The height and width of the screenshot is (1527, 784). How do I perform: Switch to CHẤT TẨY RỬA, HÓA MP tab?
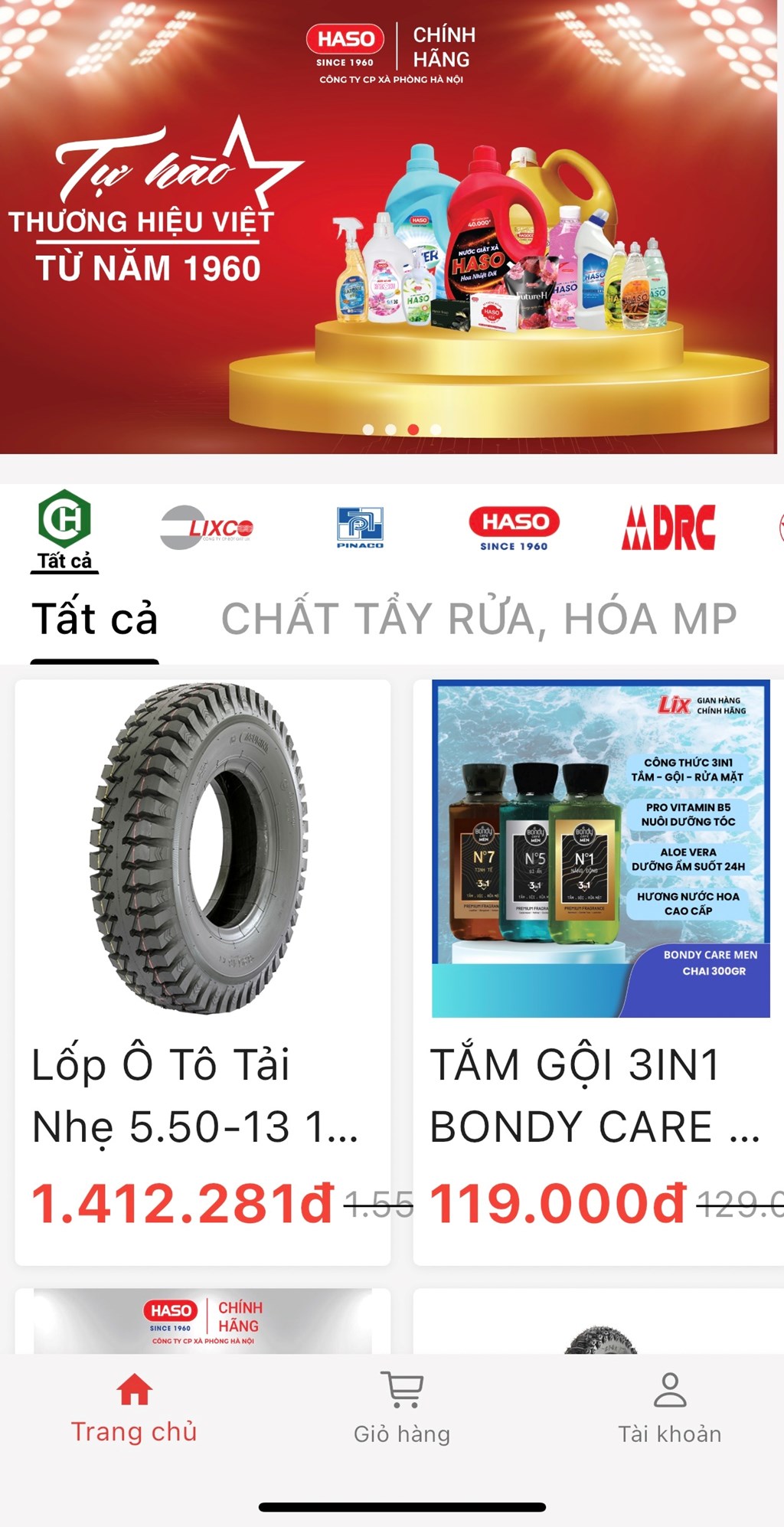(479, 619)
